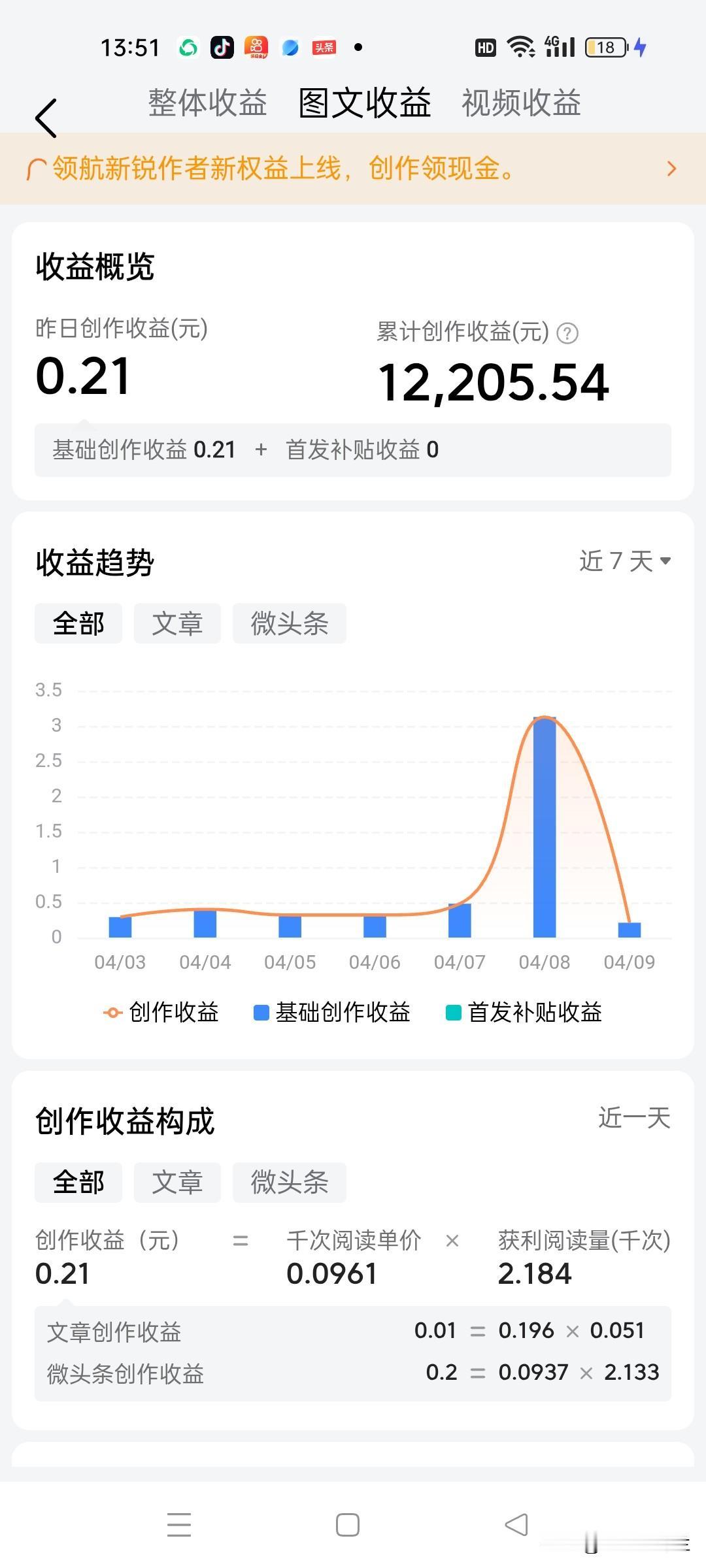706x1568 pixels.
Task: Select the 文章 filter under 创作收益构成
Action: tap(176, 1183)
